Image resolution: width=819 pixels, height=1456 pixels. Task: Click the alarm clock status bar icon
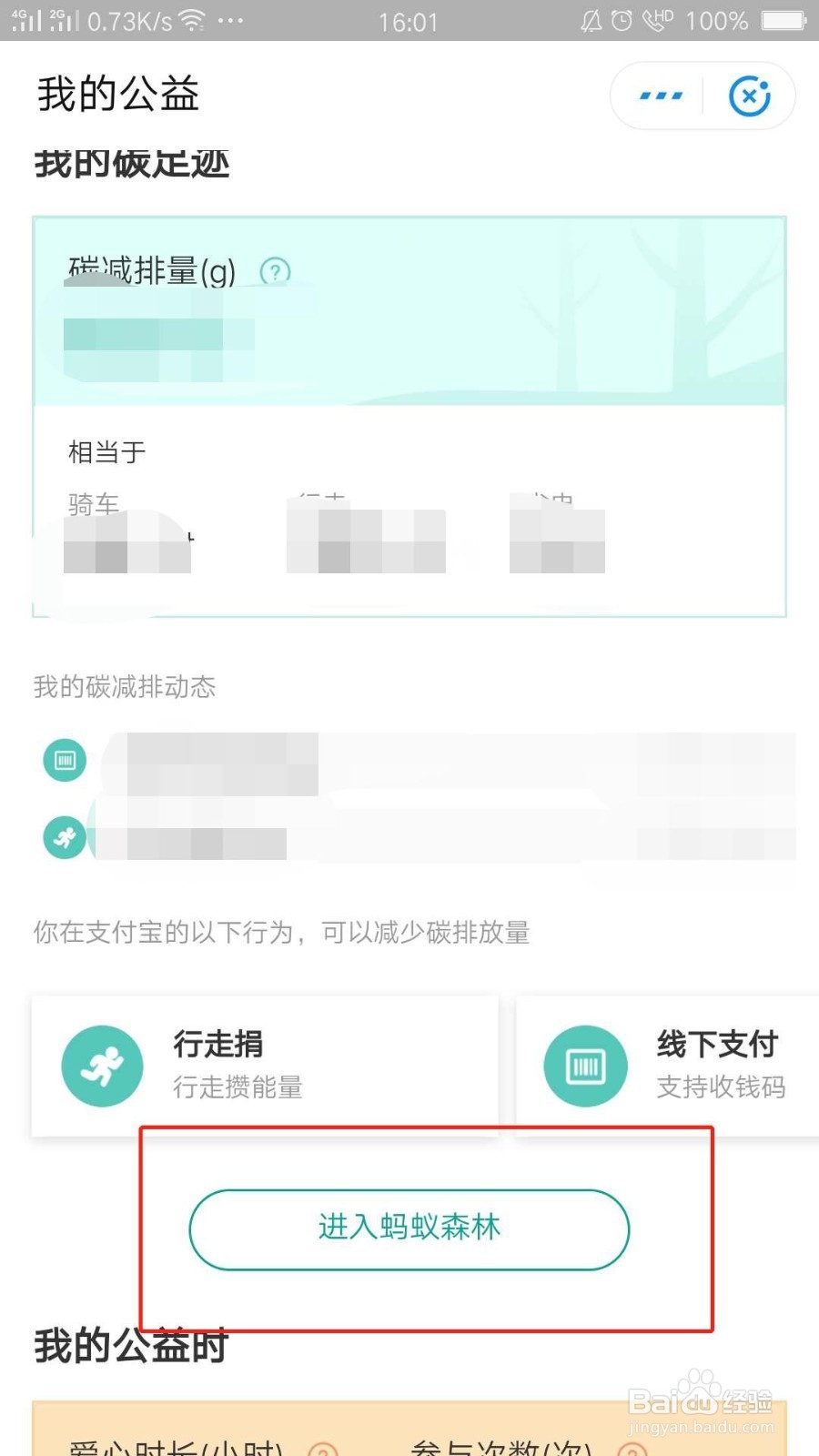click(x=621, y=20)
